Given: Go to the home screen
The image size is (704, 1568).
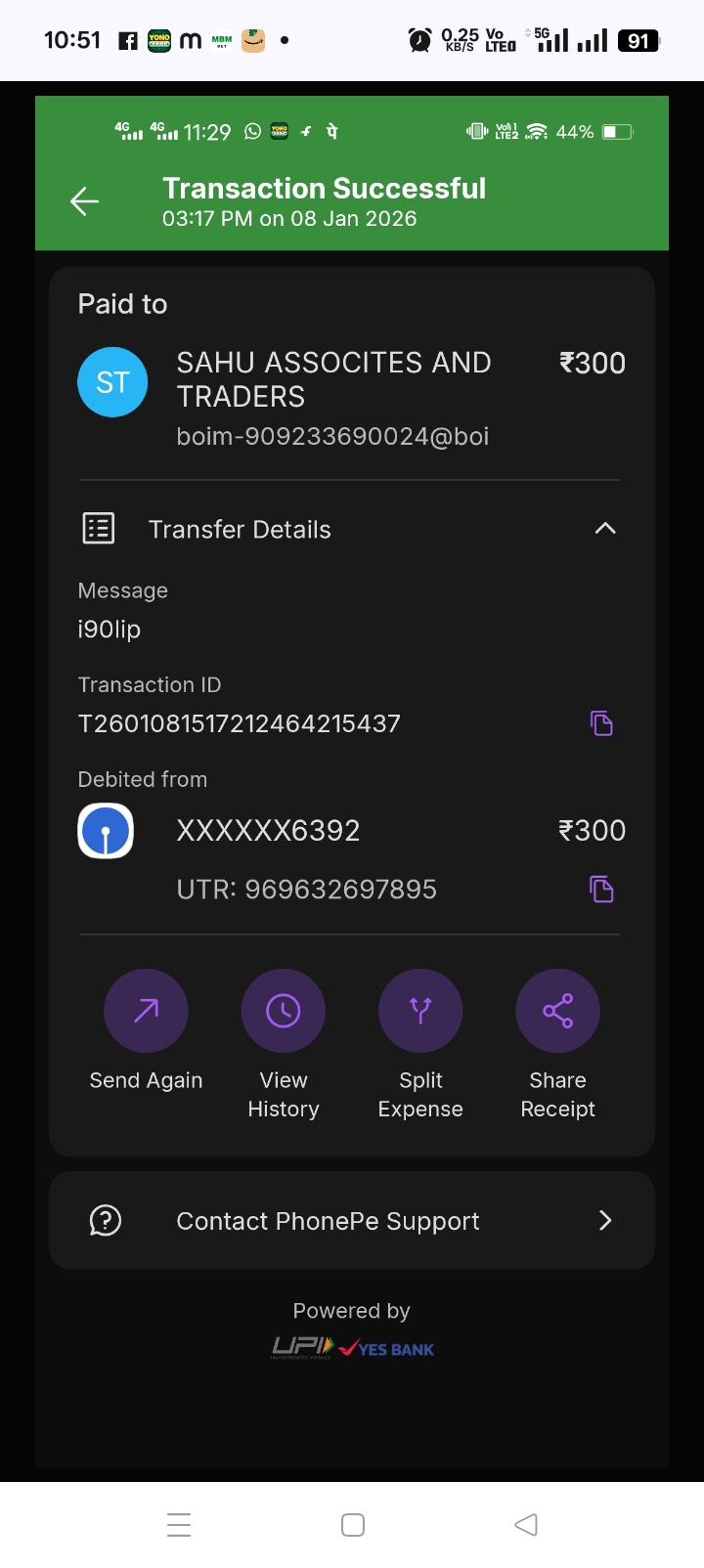Looking at the screenshot, I should [353, 1524].
